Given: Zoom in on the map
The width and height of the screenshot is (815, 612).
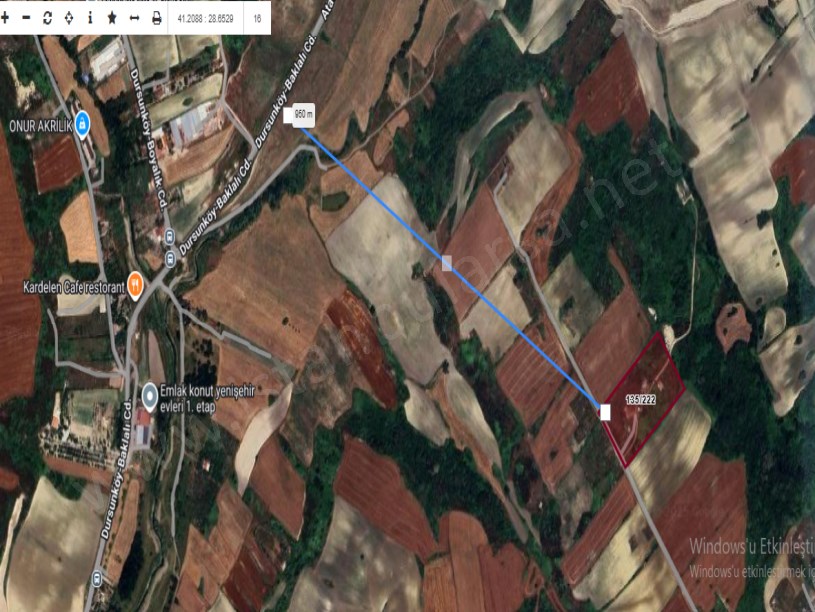Looking at the screenshot, I should pyautogui.click(x=7, y=18).
